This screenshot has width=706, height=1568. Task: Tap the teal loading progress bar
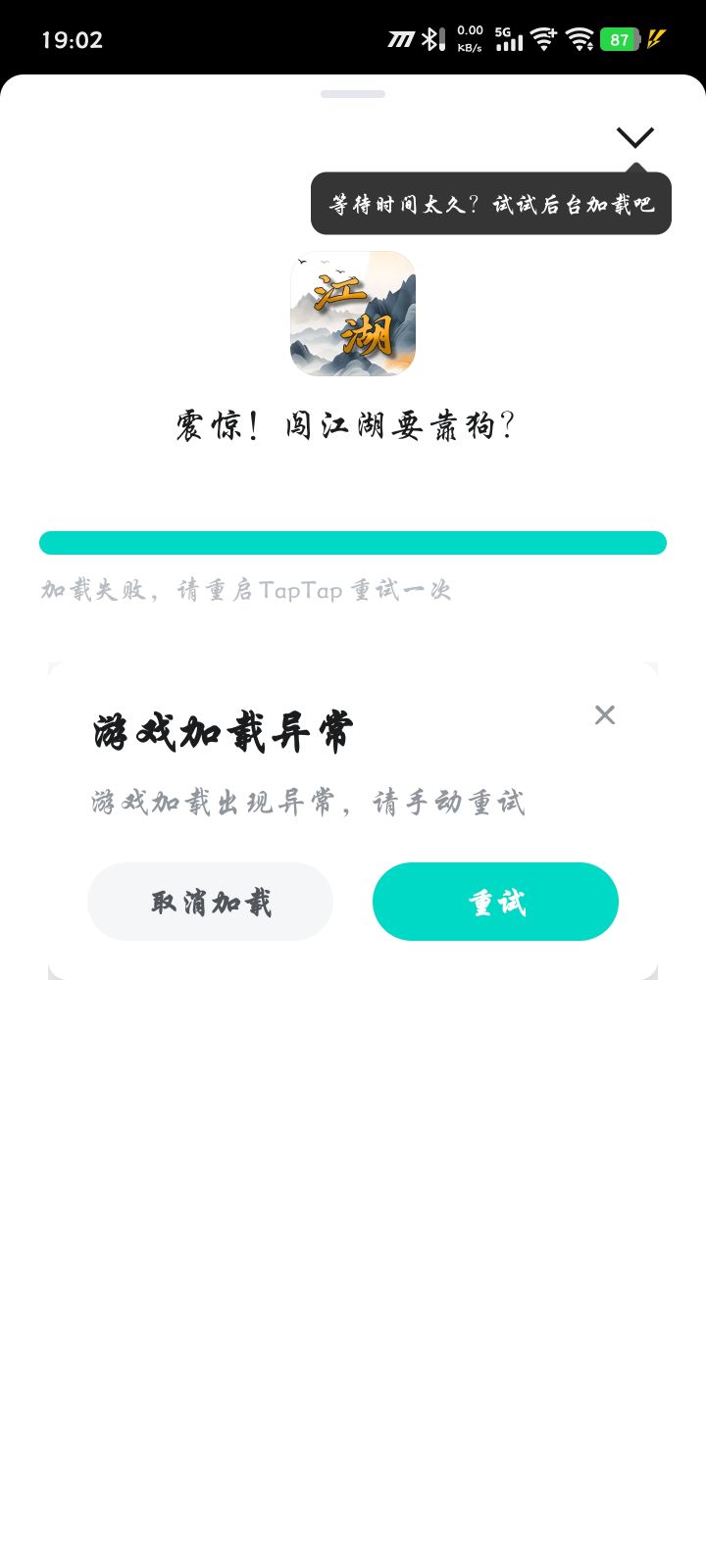pyautogui.click(x=353, y=542)
